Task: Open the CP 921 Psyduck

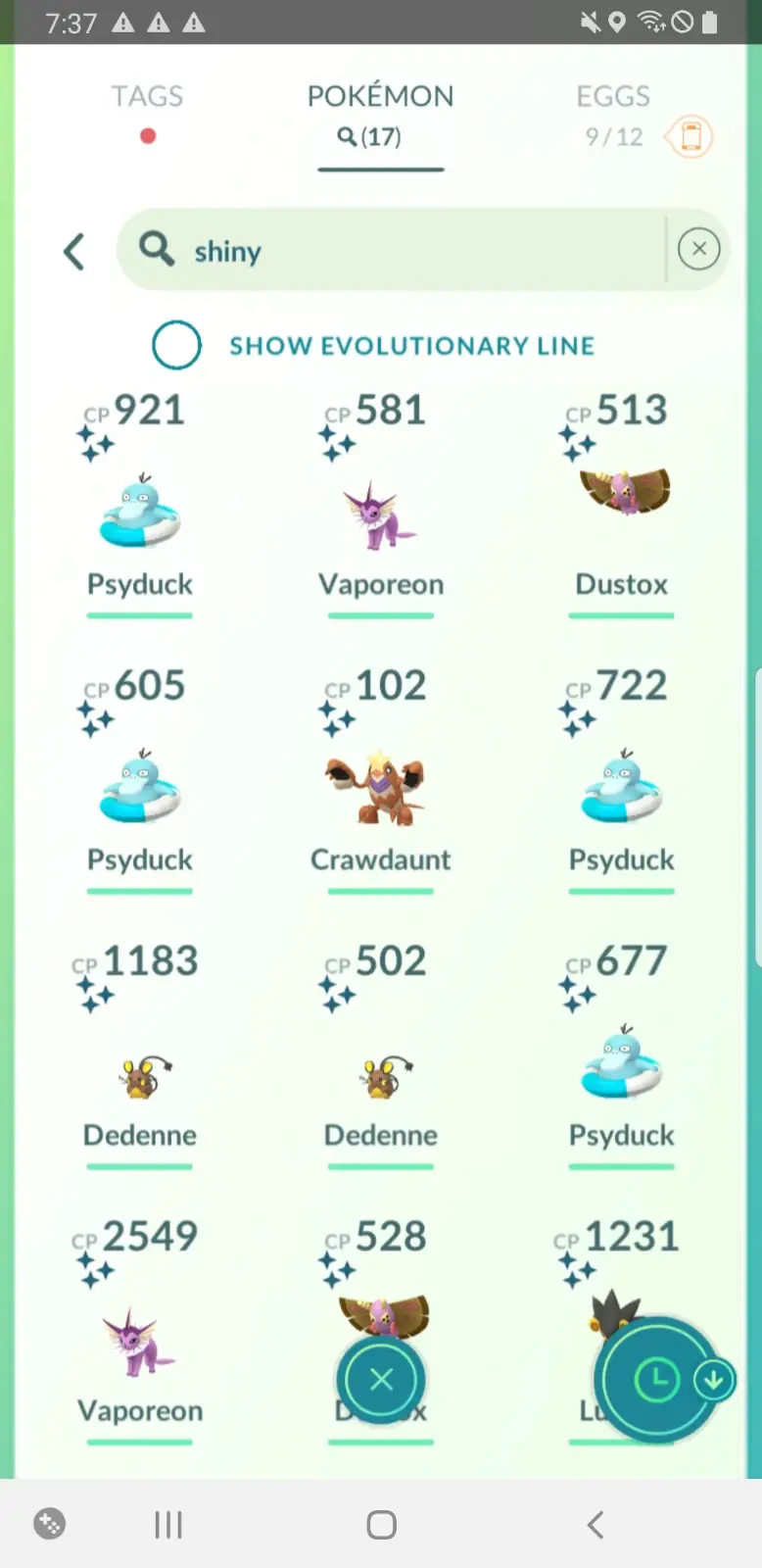Action: 140,510
